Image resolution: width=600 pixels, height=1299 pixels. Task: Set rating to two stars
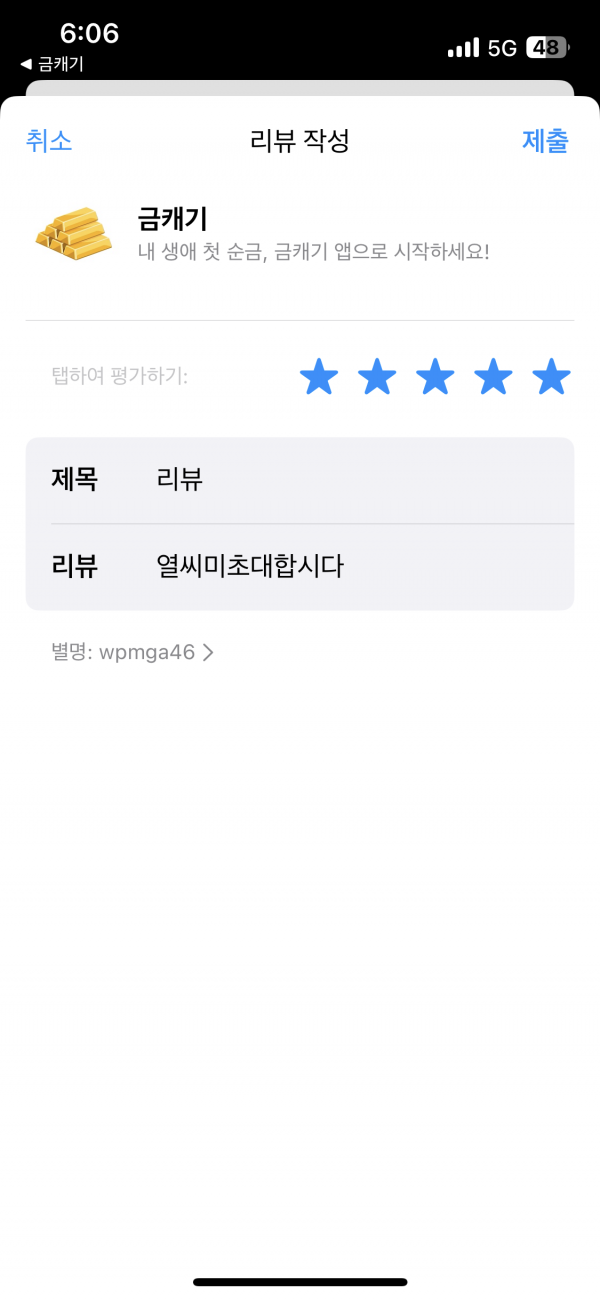pos(377,378)
